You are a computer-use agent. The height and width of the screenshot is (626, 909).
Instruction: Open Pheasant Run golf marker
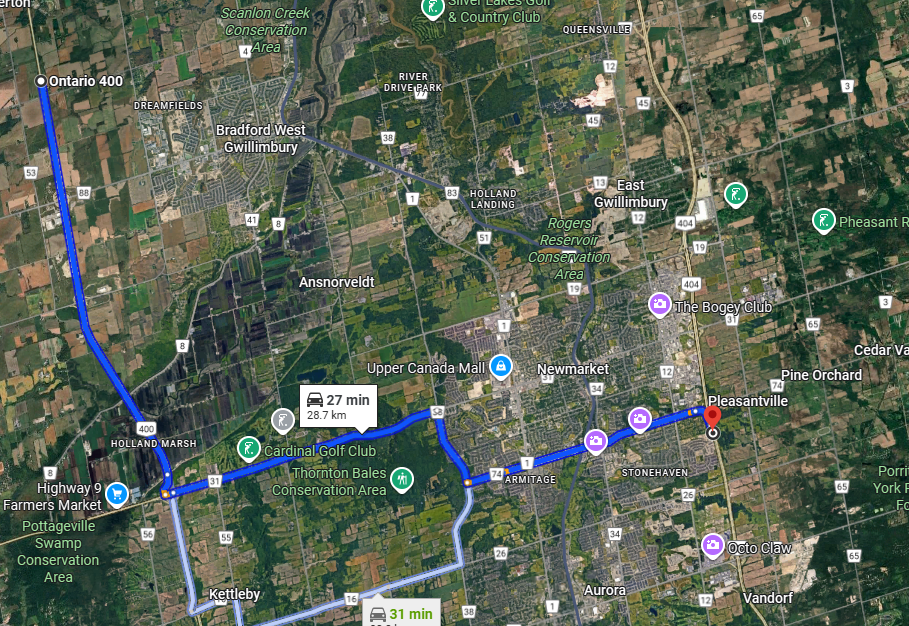click(822, 219)
